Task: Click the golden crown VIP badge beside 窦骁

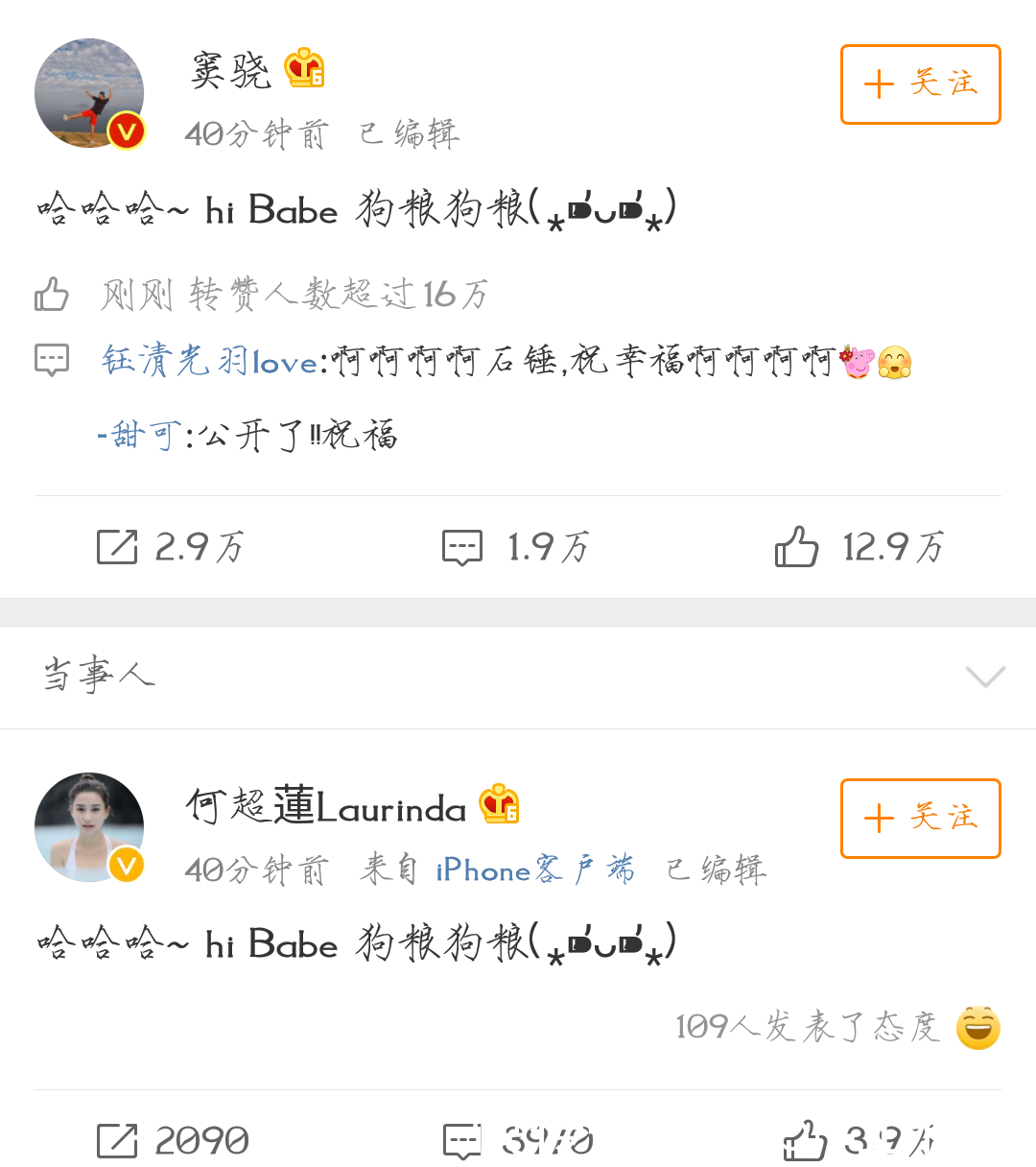Action: pos(305,66)
